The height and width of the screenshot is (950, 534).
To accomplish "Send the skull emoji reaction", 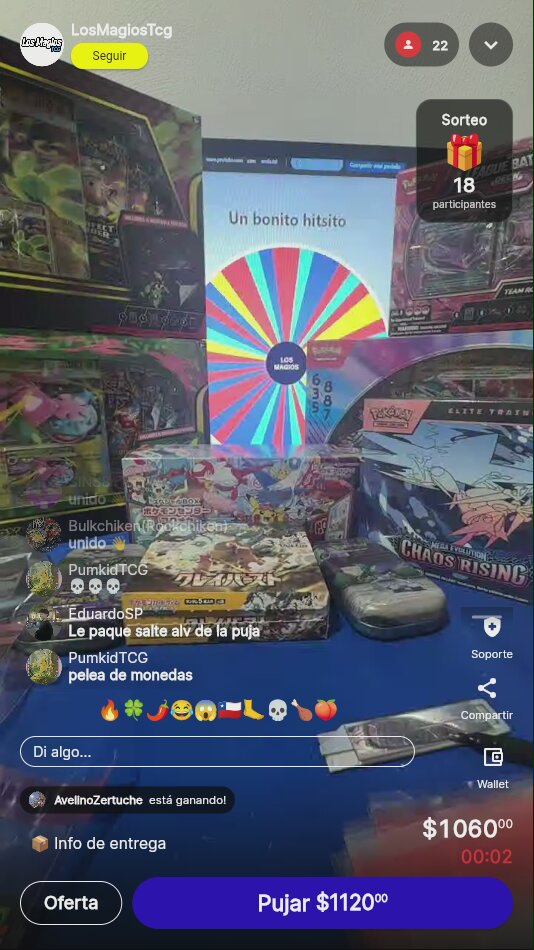I will [x=277, y=710].
